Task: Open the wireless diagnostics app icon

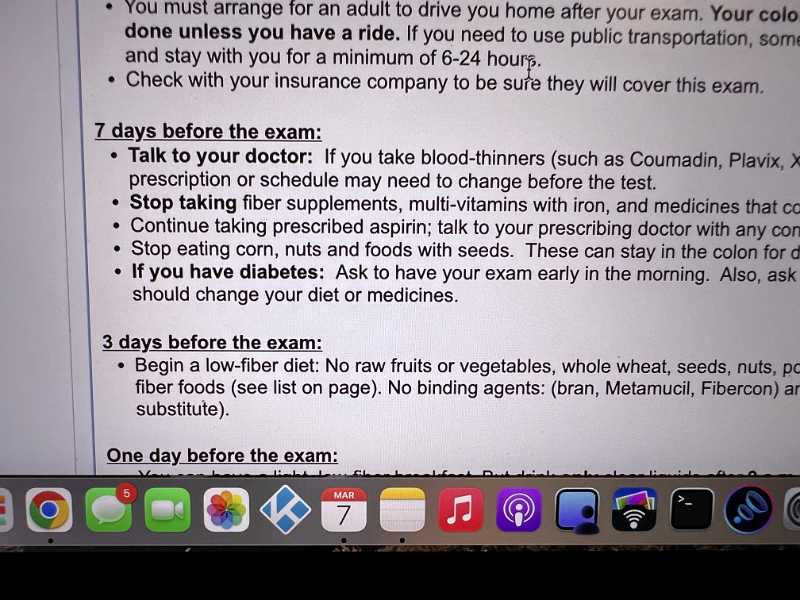Action: [634, 511]
